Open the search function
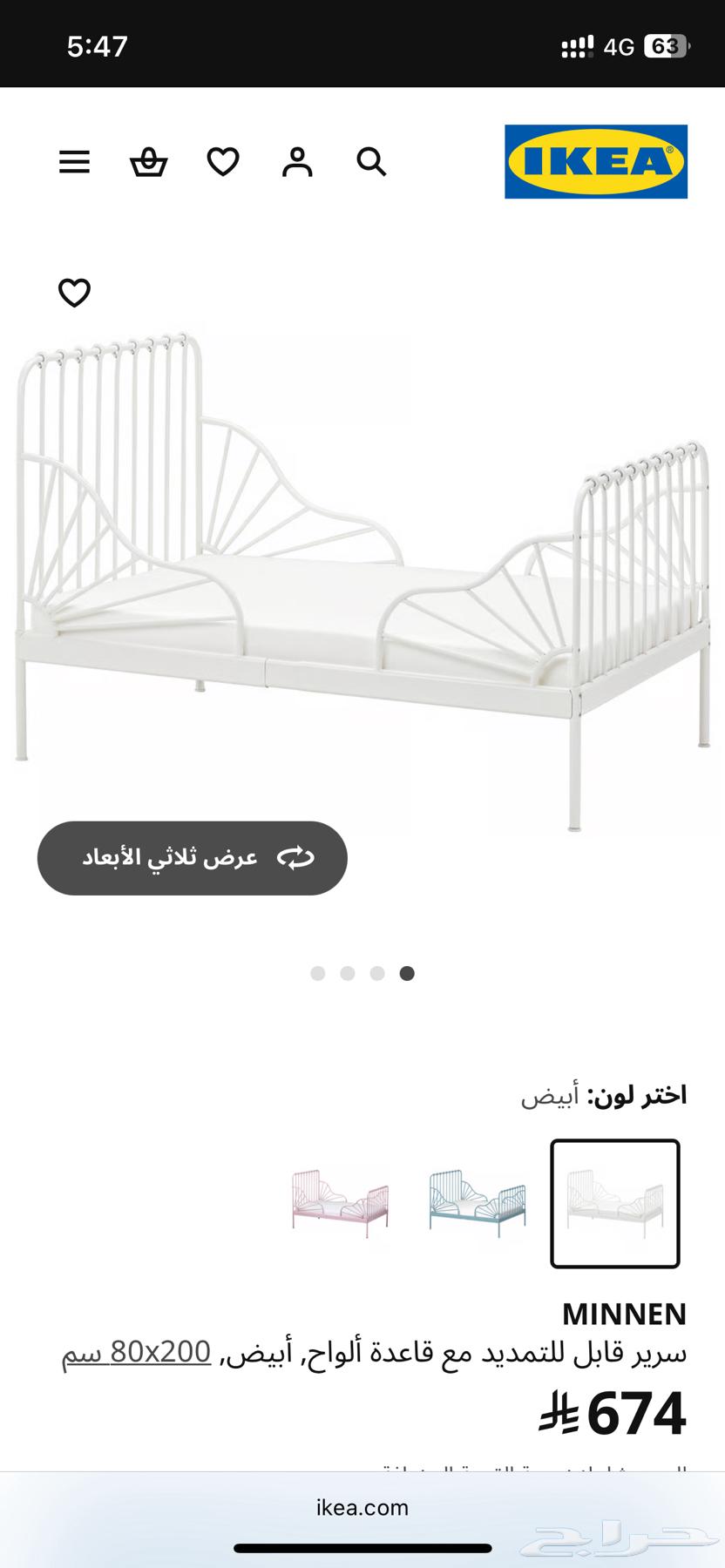Viewport: 725px width, 1568px height. [x=371, y=162]
